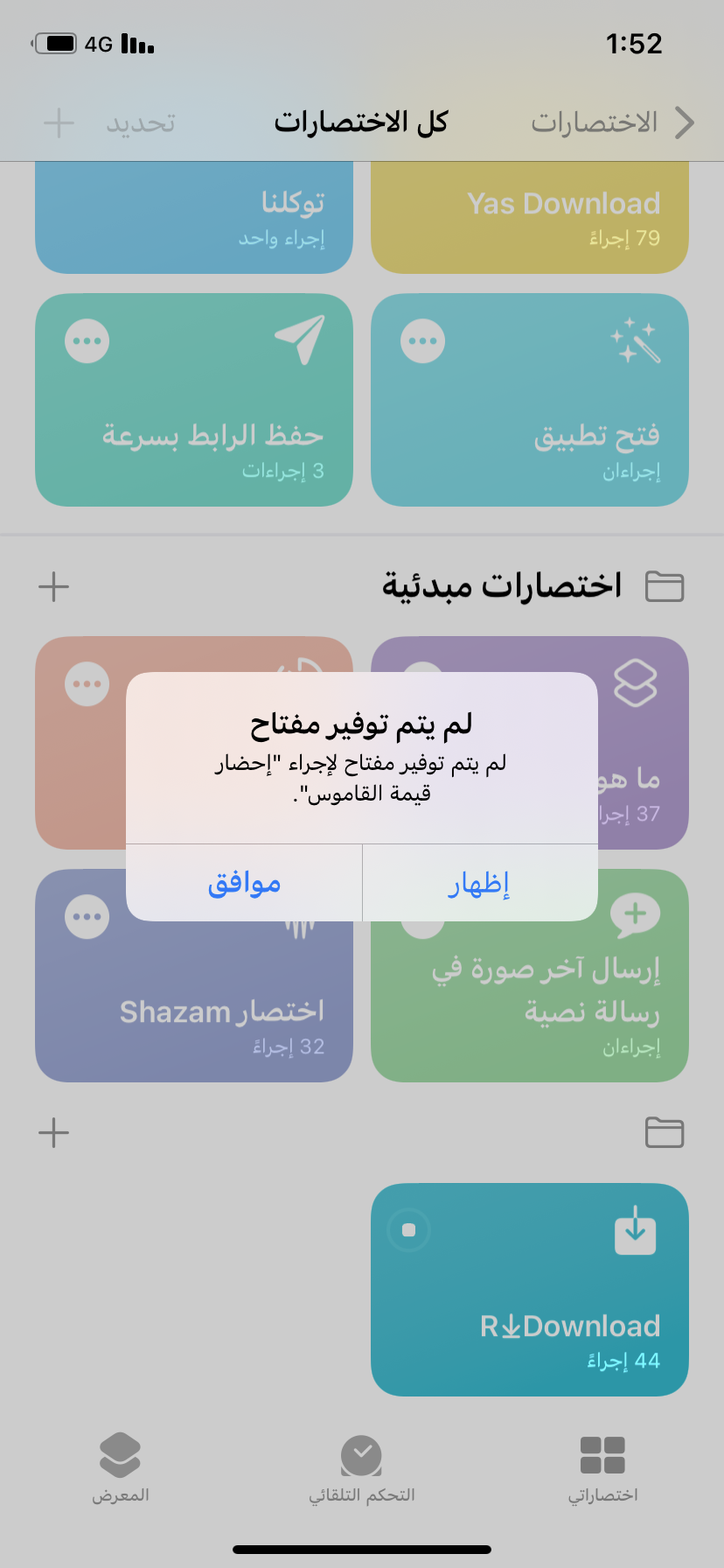
Task: Tap إظهار in the alert
Action: (x=479, y=883)
